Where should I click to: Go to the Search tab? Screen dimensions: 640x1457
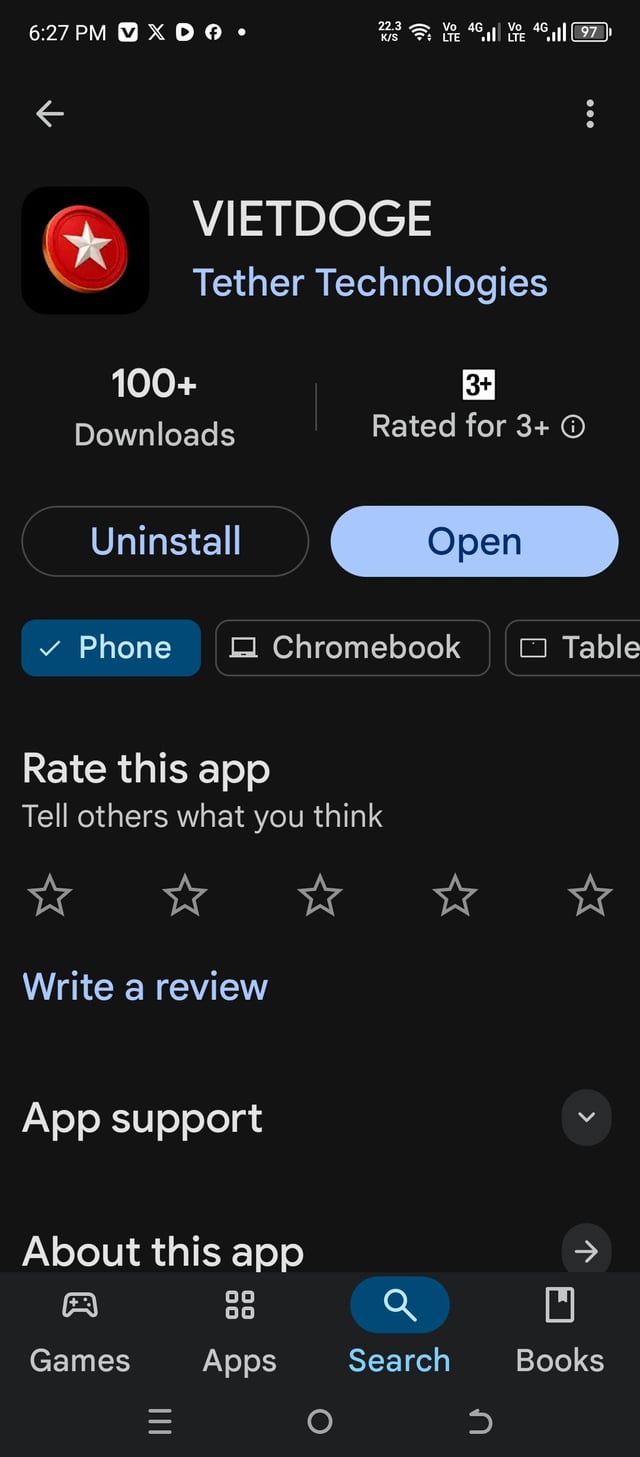pos(399,1327)
